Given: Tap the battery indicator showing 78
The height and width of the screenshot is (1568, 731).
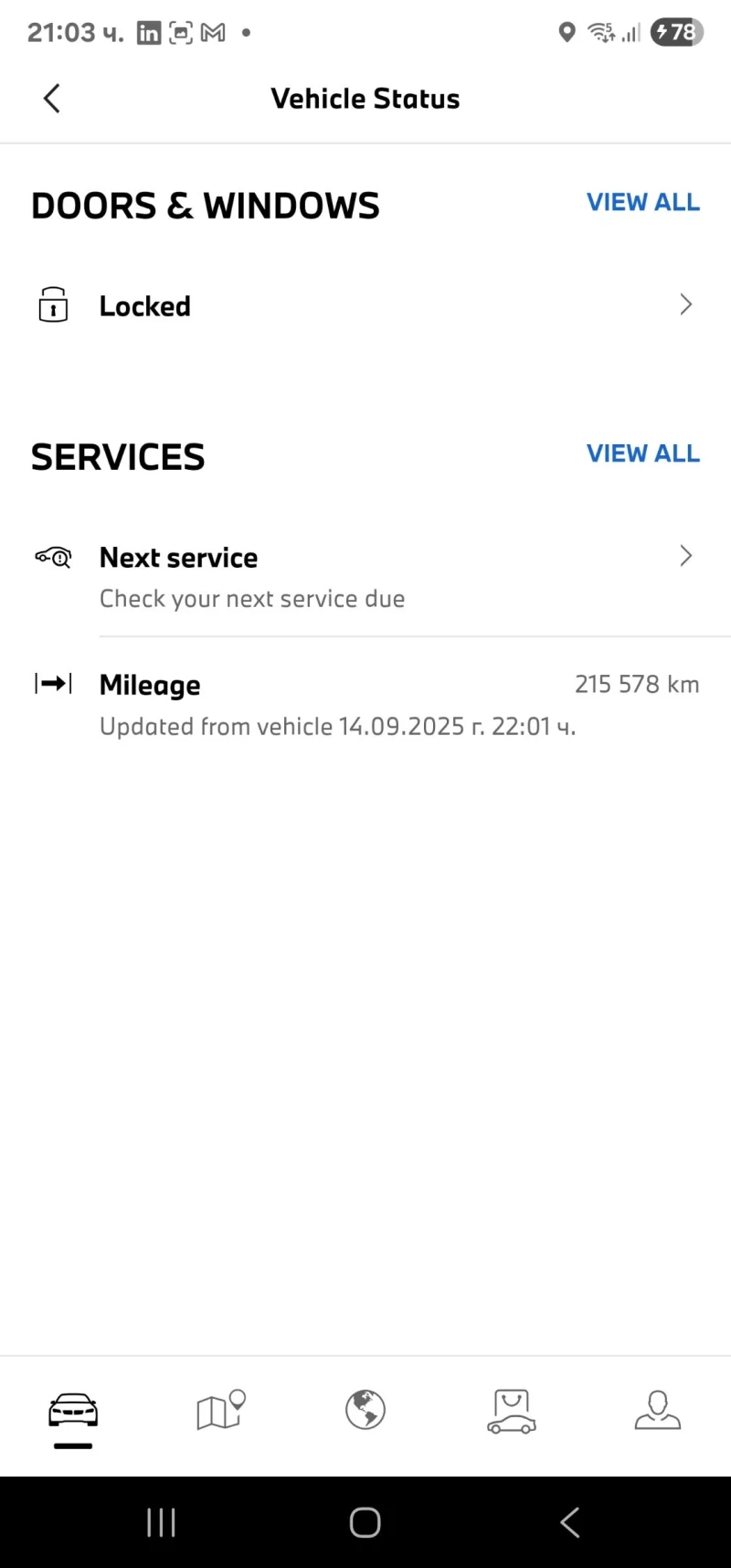Looking at the screenshot, I should (676, 32).
